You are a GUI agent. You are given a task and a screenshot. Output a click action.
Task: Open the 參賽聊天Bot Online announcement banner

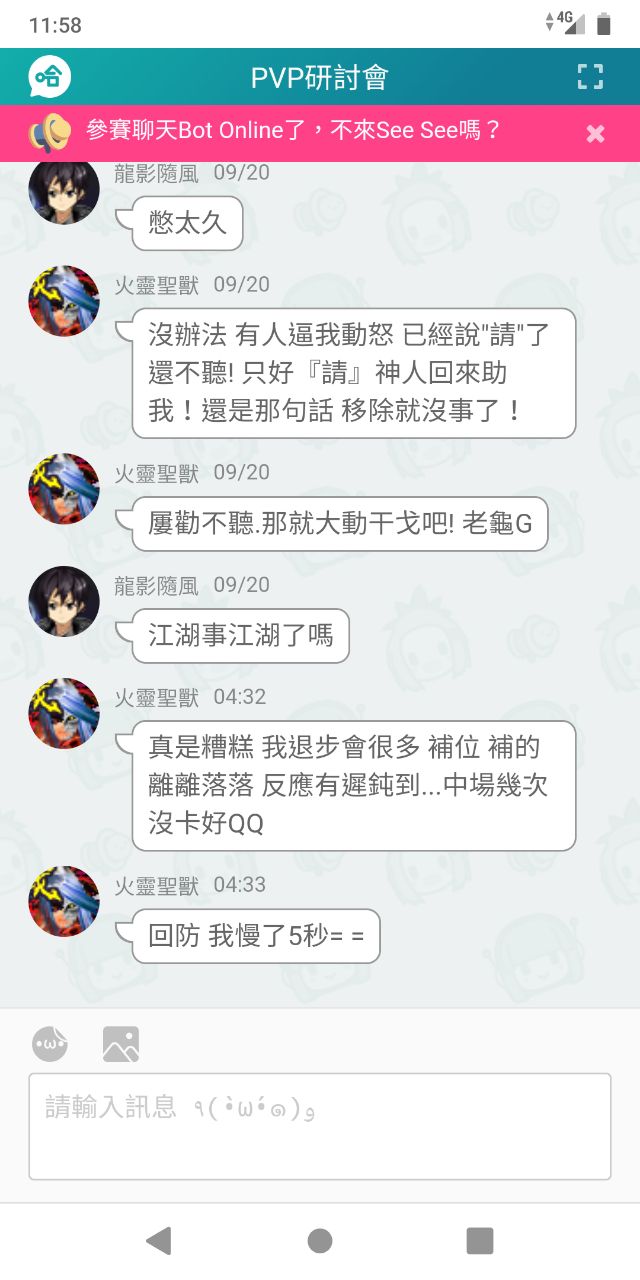(294, 131)
